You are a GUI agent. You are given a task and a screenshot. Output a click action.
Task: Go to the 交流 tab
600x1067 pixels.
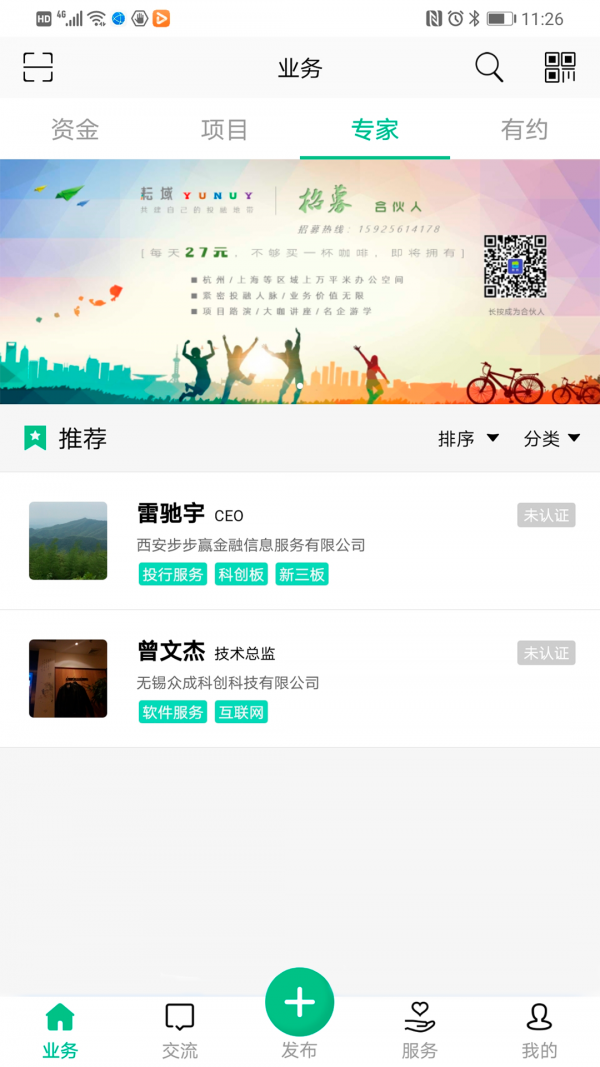click(x=180, y=1031)
